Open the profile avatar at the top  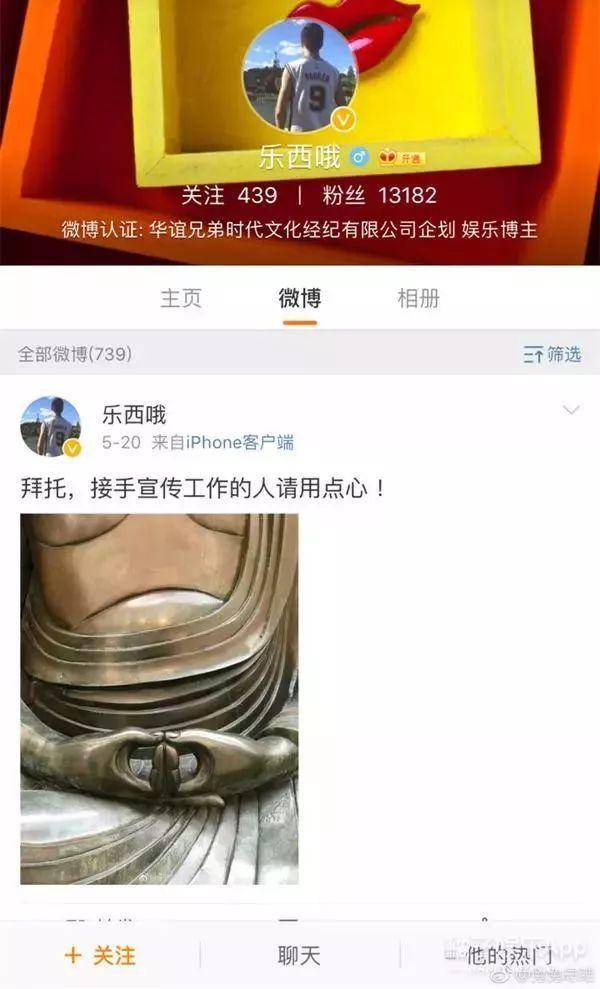[300, 75]
